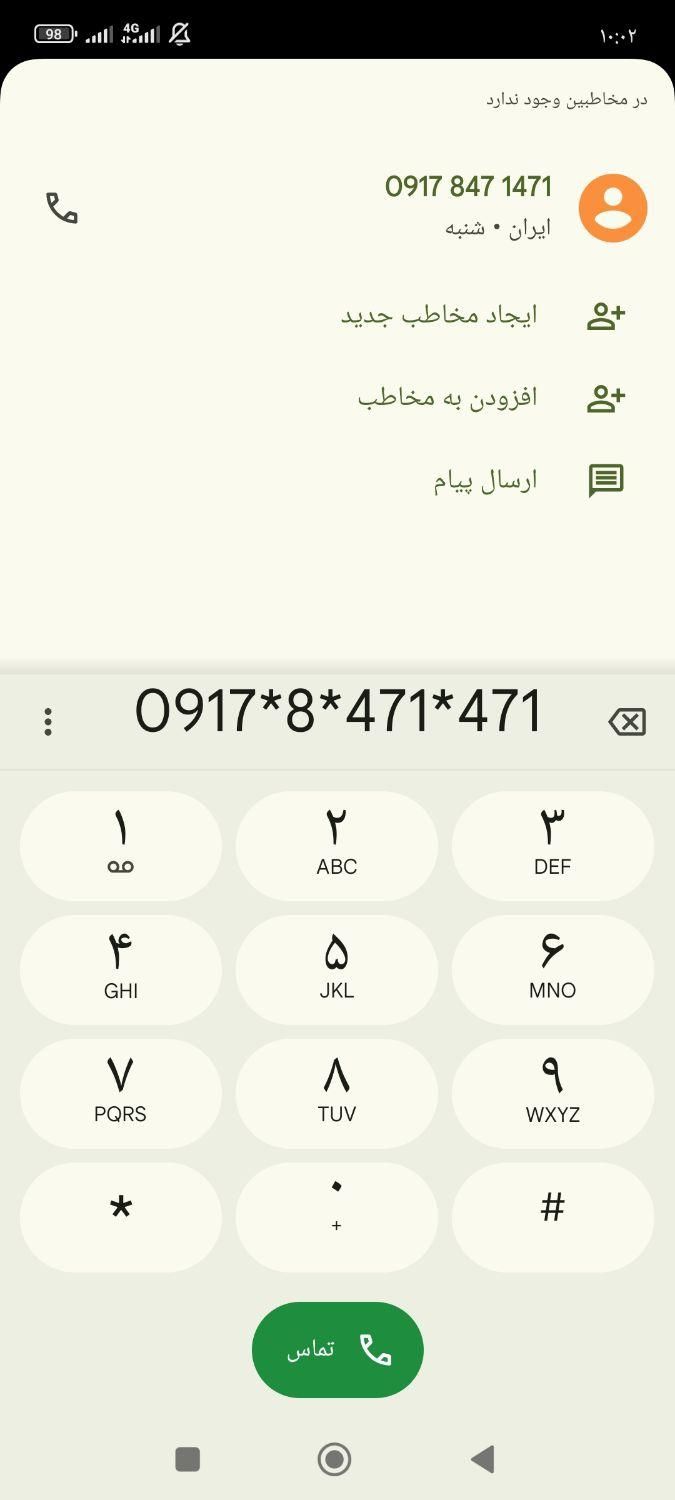
Task: Dial digit ۱ on the keypad
Action: [x=121, y=846]
